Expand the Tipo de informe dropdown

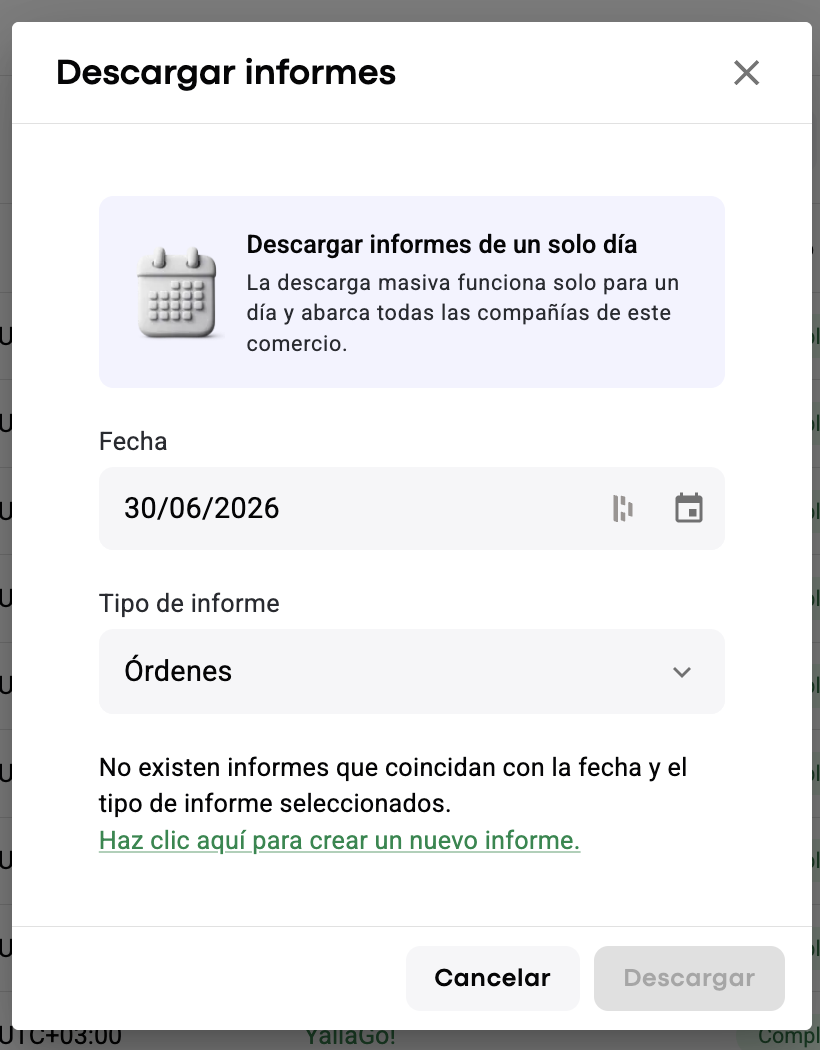point(412,671)
